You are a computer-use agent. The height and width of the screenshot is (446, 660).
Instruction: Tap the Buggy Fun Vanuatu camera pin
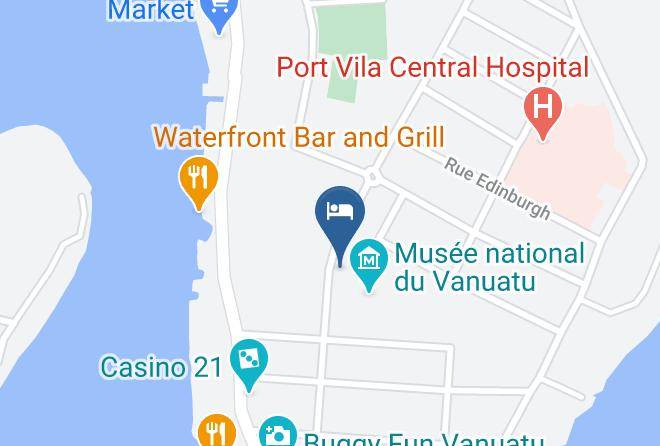click(x=278, y=433)
